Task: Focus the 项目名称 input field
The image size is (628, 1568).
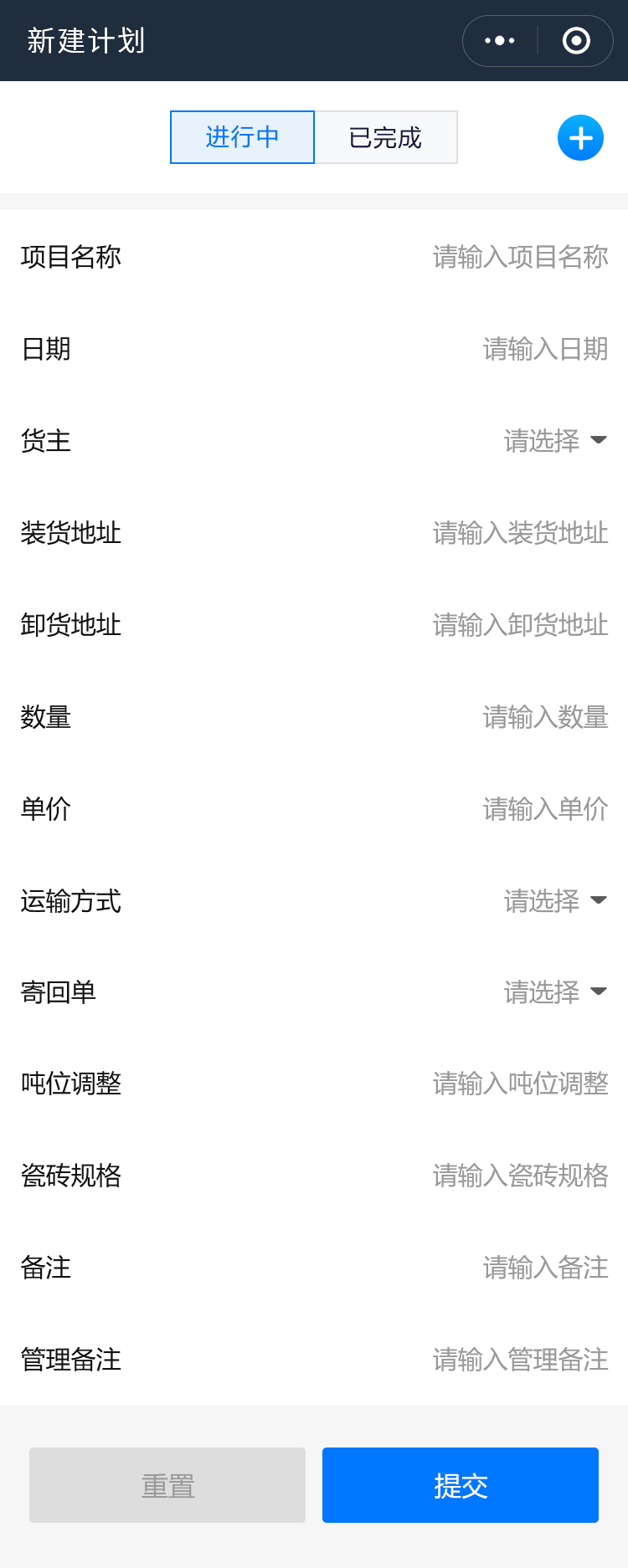Action: tap(519, 257)
